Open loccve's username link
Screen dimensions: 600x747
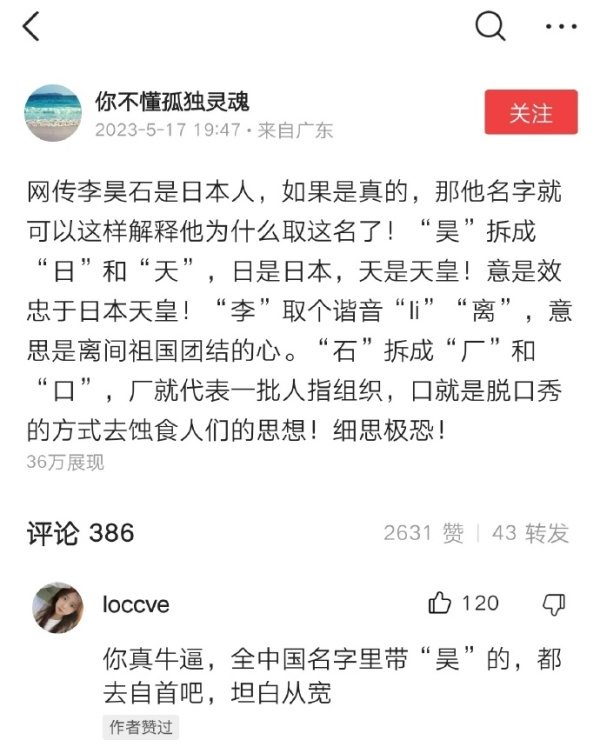point(136,604)
